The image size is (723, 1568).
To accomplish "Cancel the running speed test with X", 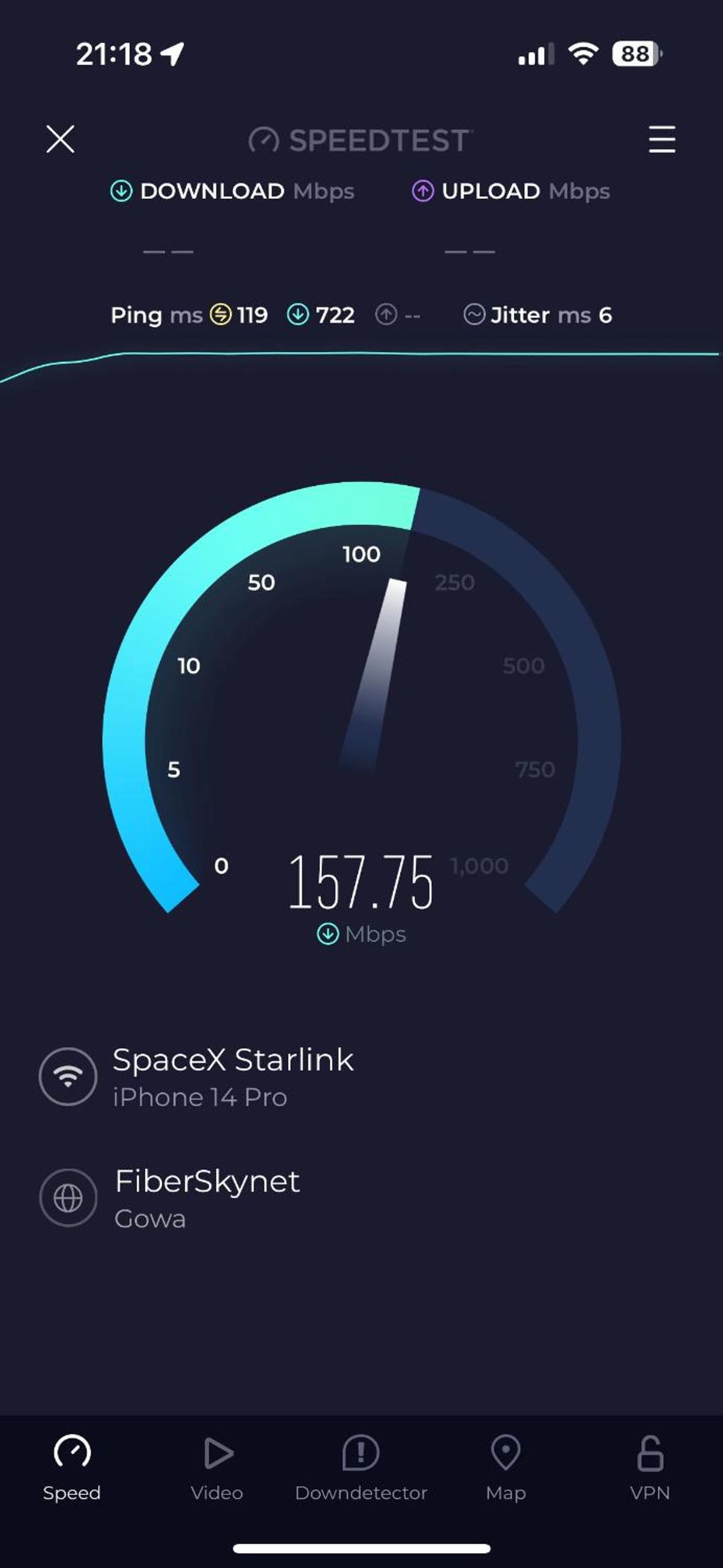I will [x=60, y=139].
